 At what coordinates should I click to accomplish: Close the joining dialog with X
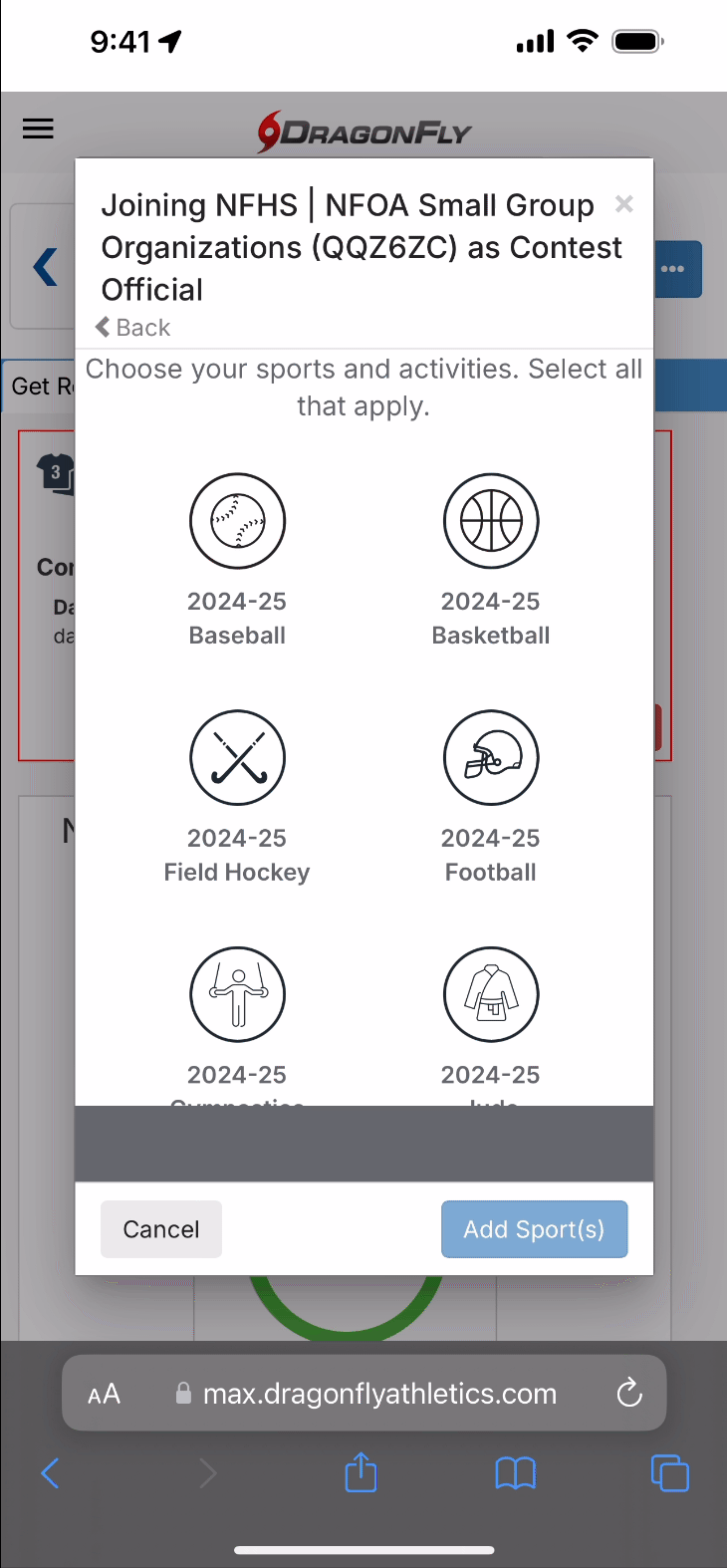(x=624, y=204)
